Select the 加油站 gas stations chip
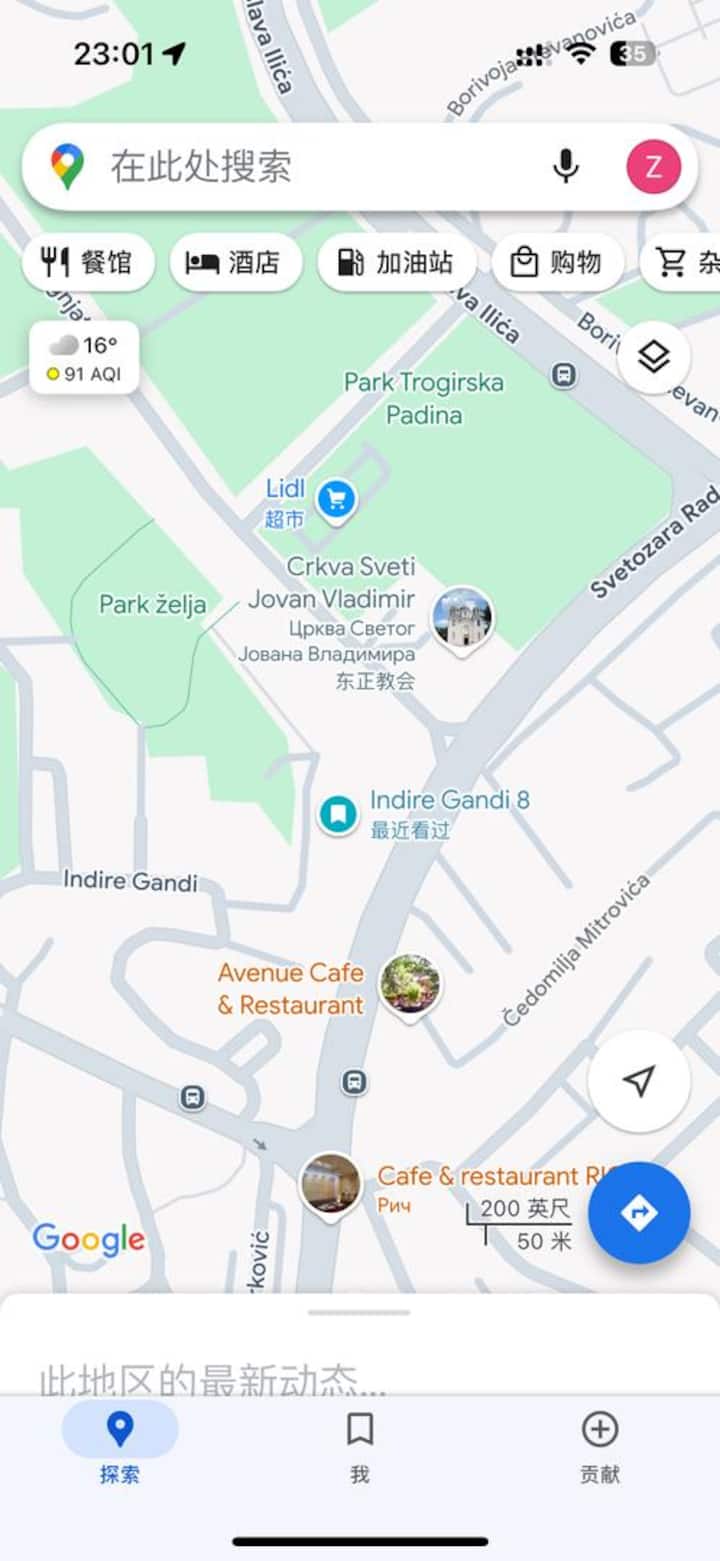 coord(397,263)
